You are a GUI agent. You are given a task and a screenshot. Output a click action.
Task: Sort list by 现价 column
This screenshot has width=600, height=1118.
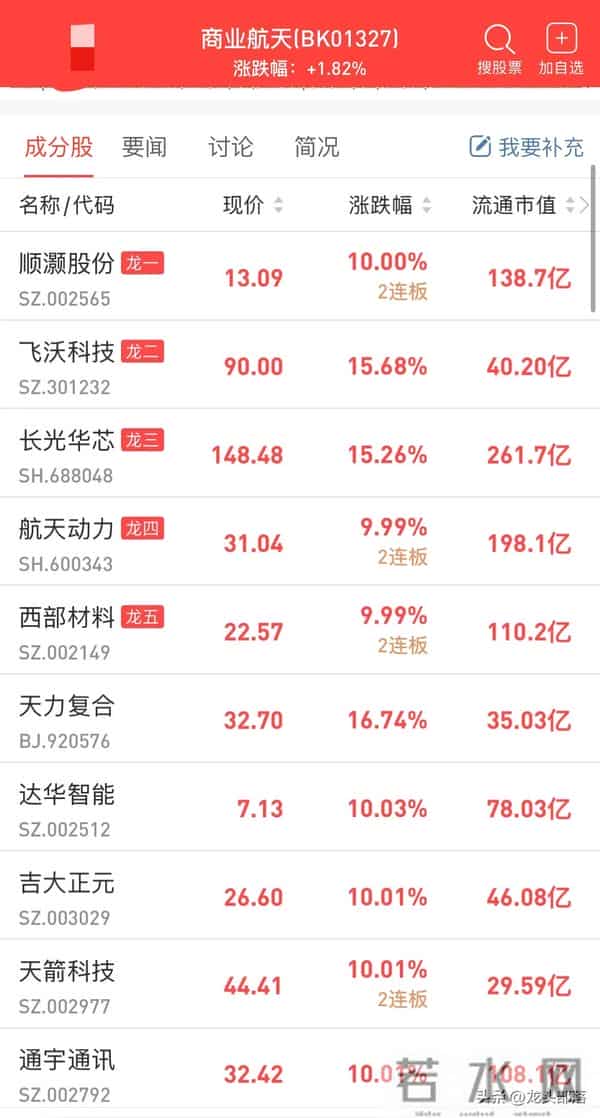[x=252, y=205]
